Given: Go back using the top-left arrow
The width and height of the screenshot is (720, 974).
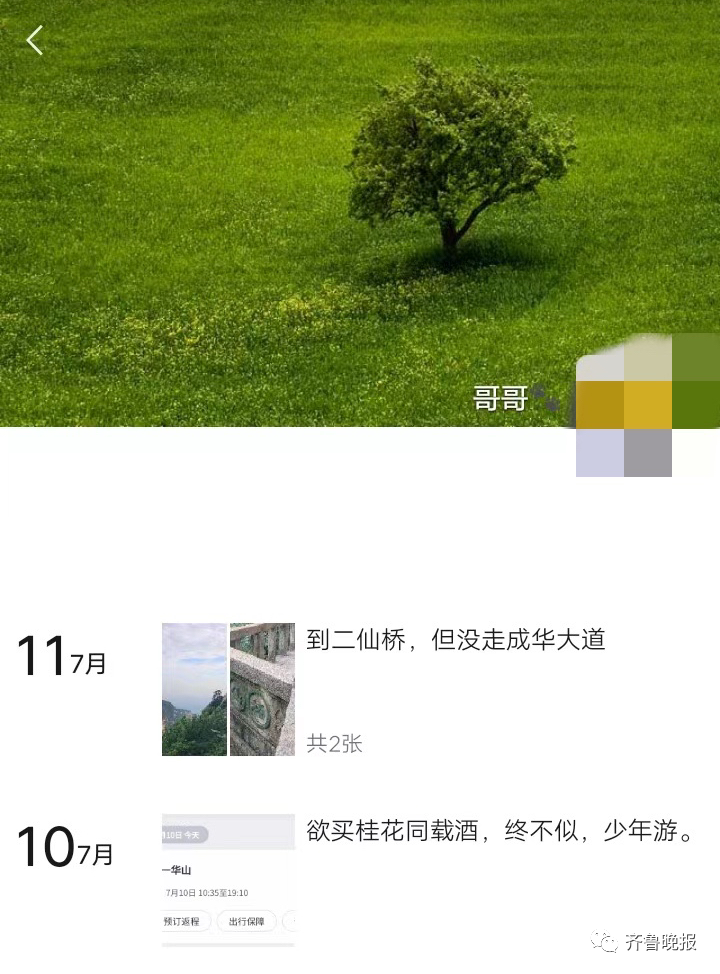Looking at the screenshot, I should (35, 41).
